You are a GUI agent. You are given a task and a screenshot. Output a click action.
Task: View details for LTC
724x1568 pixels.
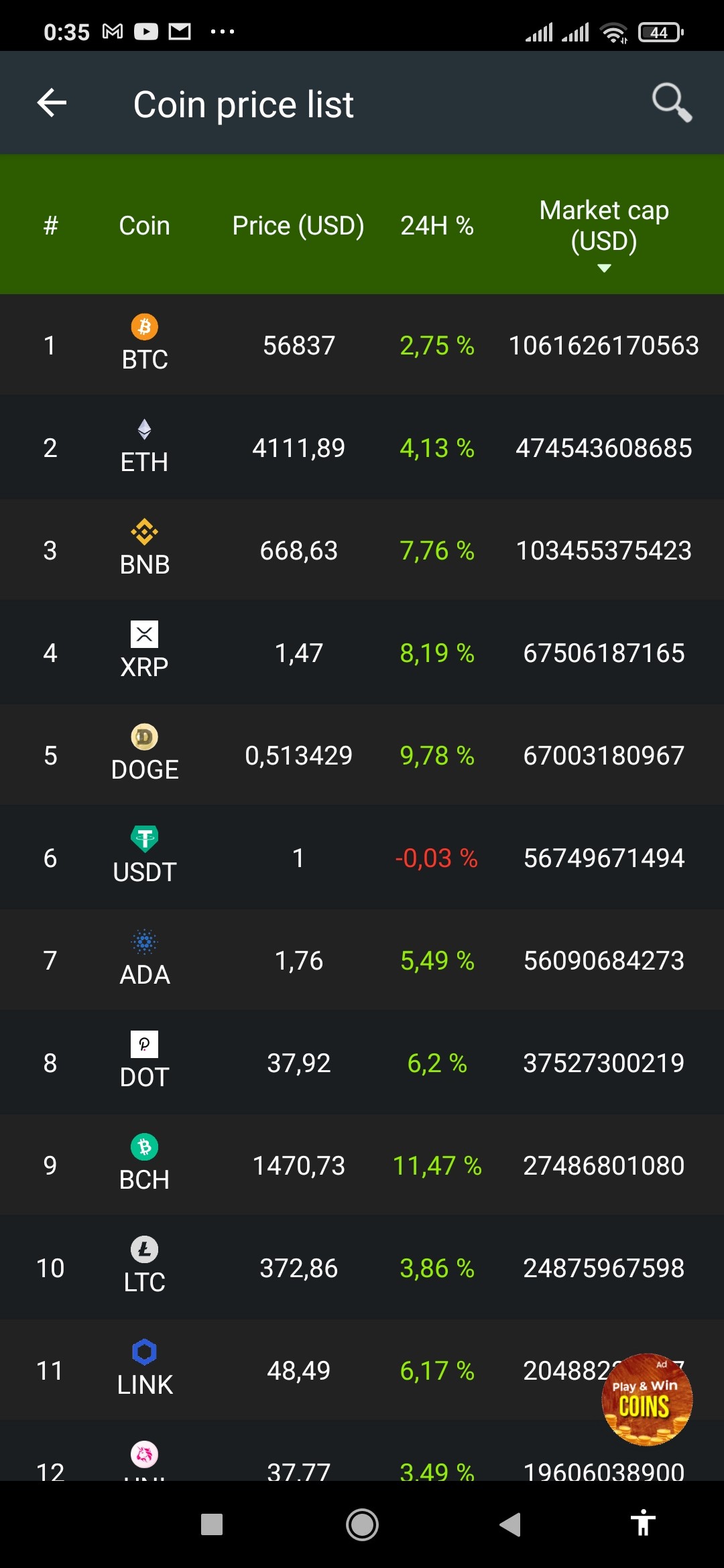tap(362, 1268)
